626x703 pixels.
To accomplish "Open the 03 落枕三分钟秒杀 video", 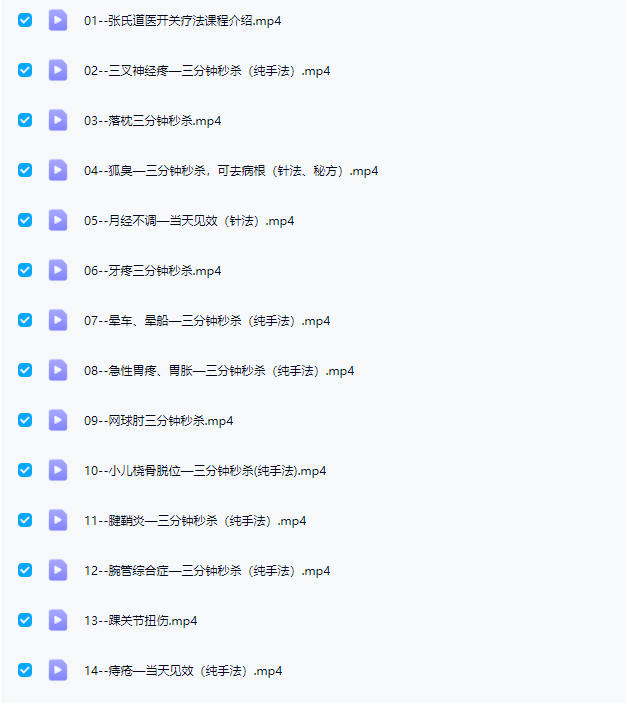I will pos(152,120).
